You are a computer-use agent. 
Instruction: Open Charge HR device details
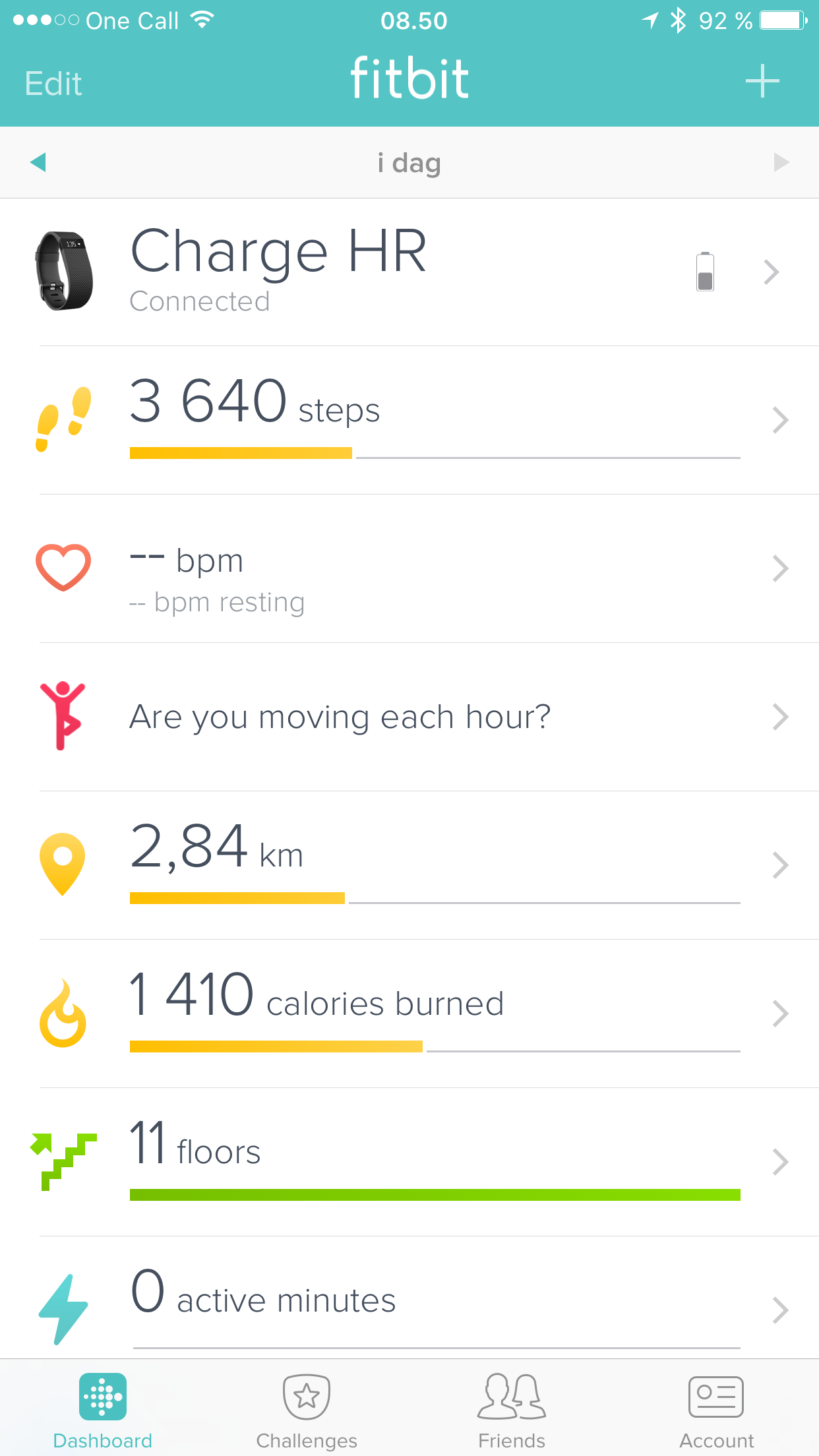click(409, 272)
